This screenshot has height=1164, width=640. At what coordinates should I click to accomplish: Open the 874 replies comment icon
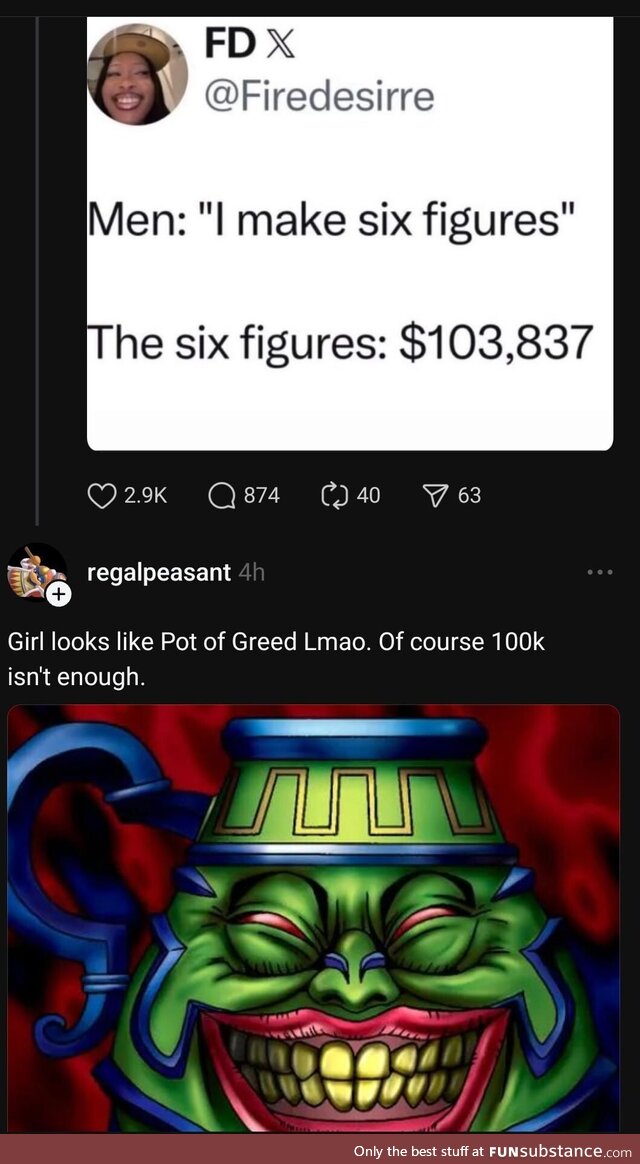[222, 495]
